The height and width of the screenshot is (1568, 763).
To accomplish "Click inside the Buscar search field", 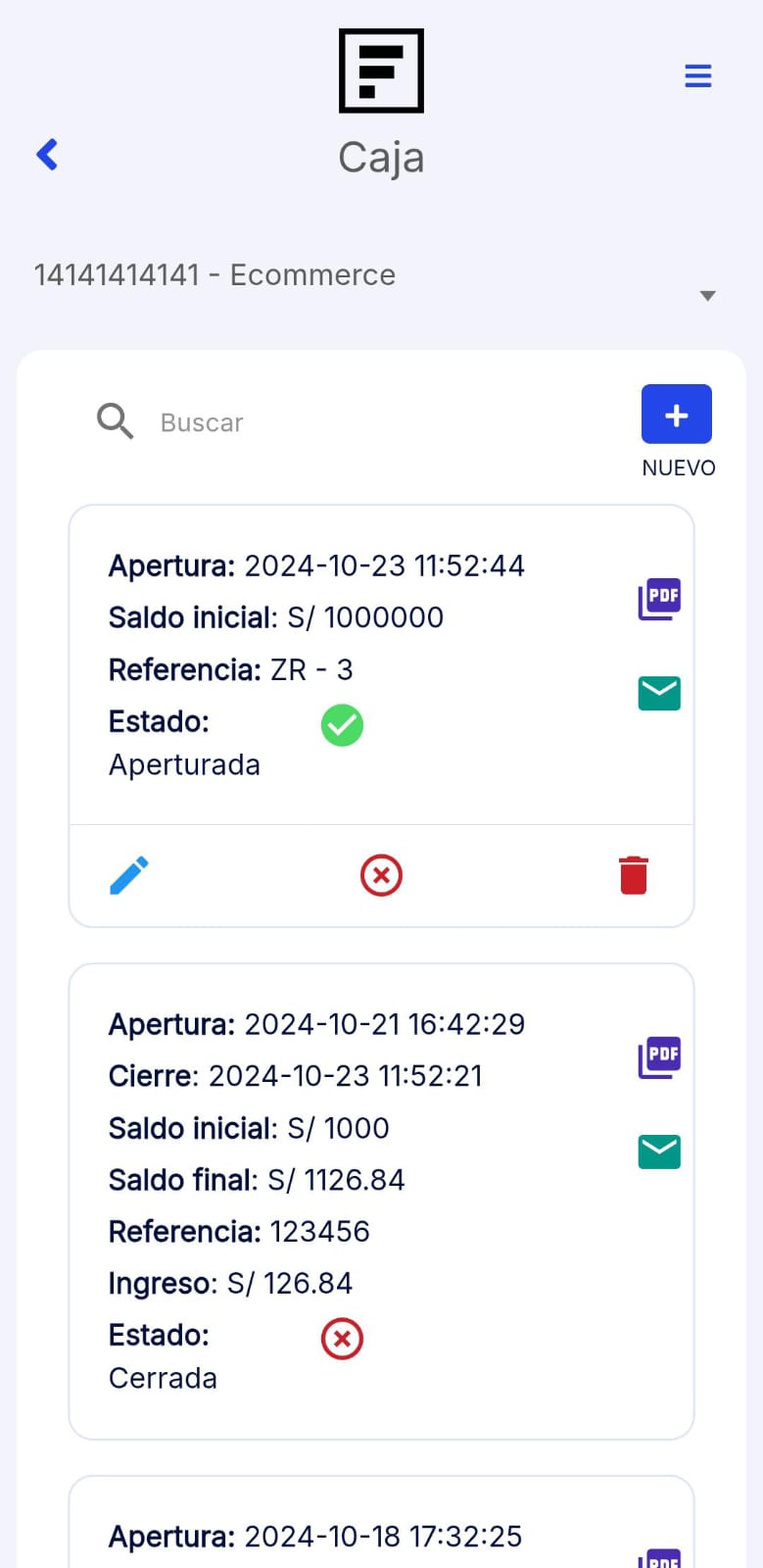I will [x=245, y=421].
